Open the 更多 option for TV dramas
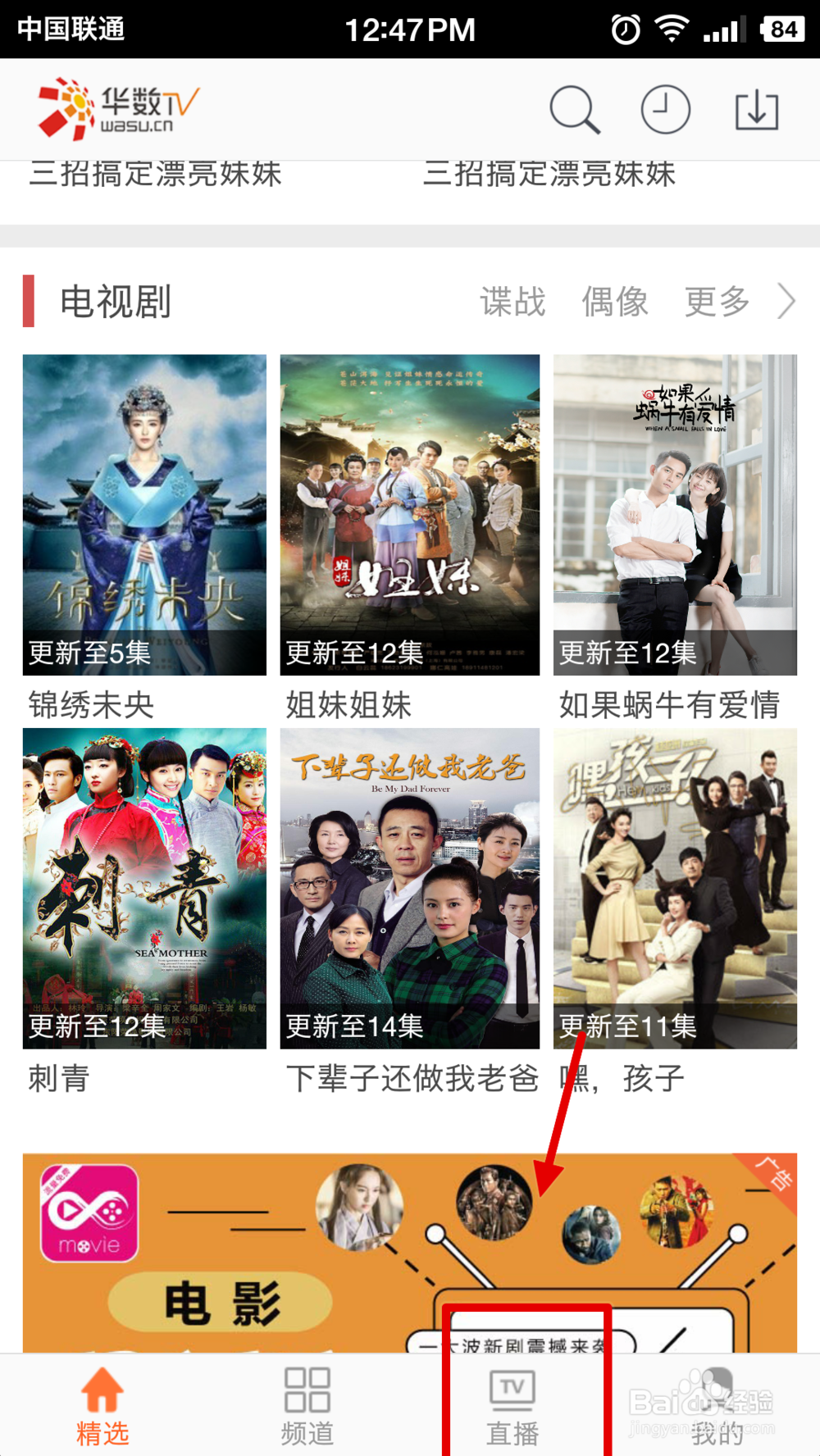This screenshot has height=1456, width=820. point(716,301)
